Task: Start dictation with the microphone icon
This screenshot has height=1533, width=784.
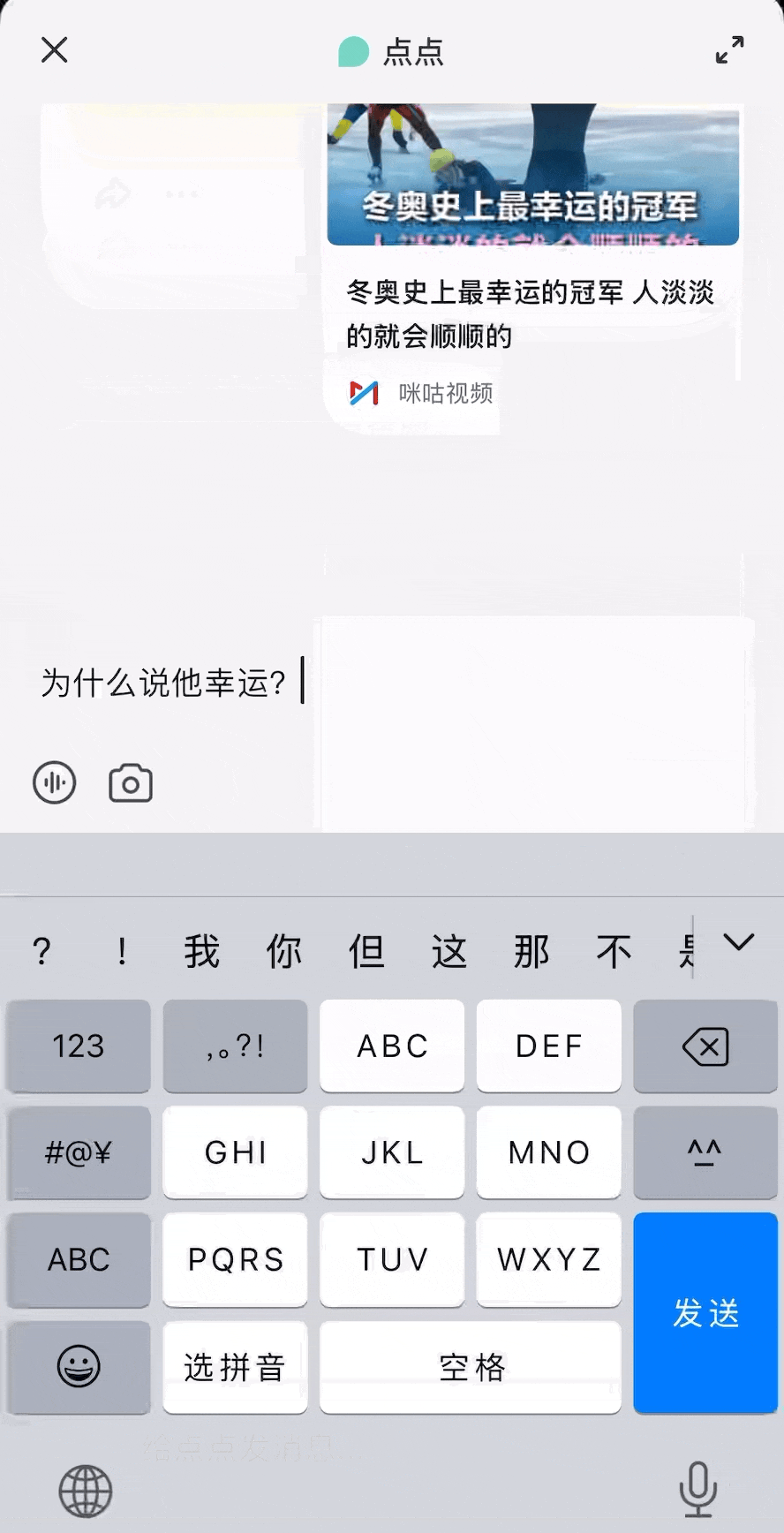Action: pos(697,1489)
